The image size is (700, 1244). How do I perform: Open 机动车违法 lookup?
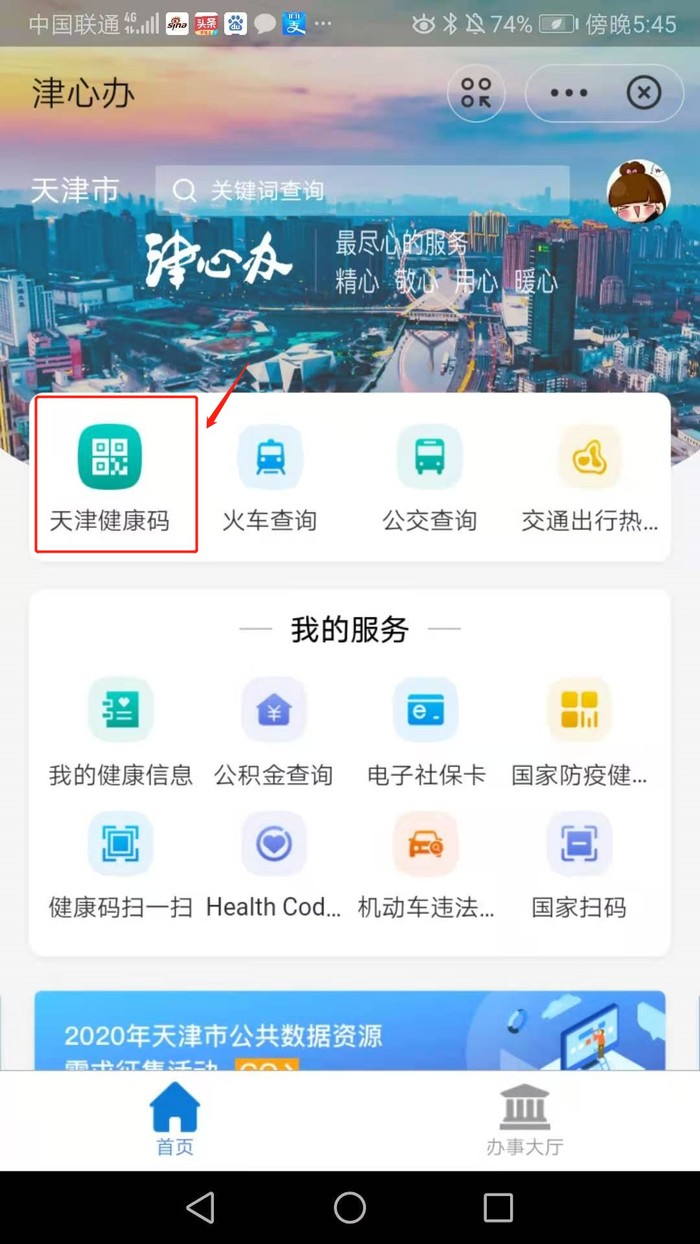tap(426, 864)
